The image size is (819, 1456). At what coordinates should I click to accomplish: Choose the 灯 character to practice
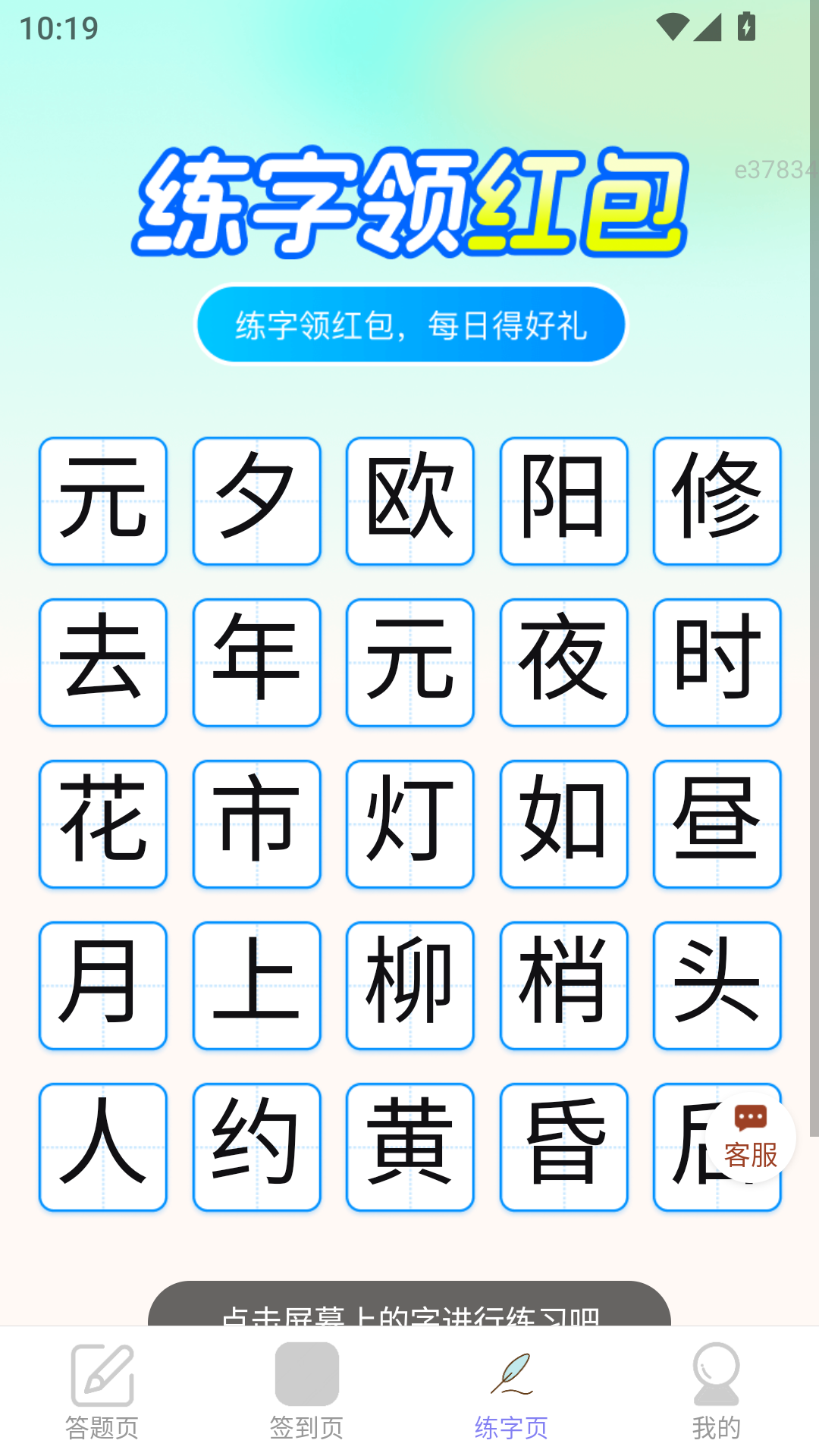point(409,824)
